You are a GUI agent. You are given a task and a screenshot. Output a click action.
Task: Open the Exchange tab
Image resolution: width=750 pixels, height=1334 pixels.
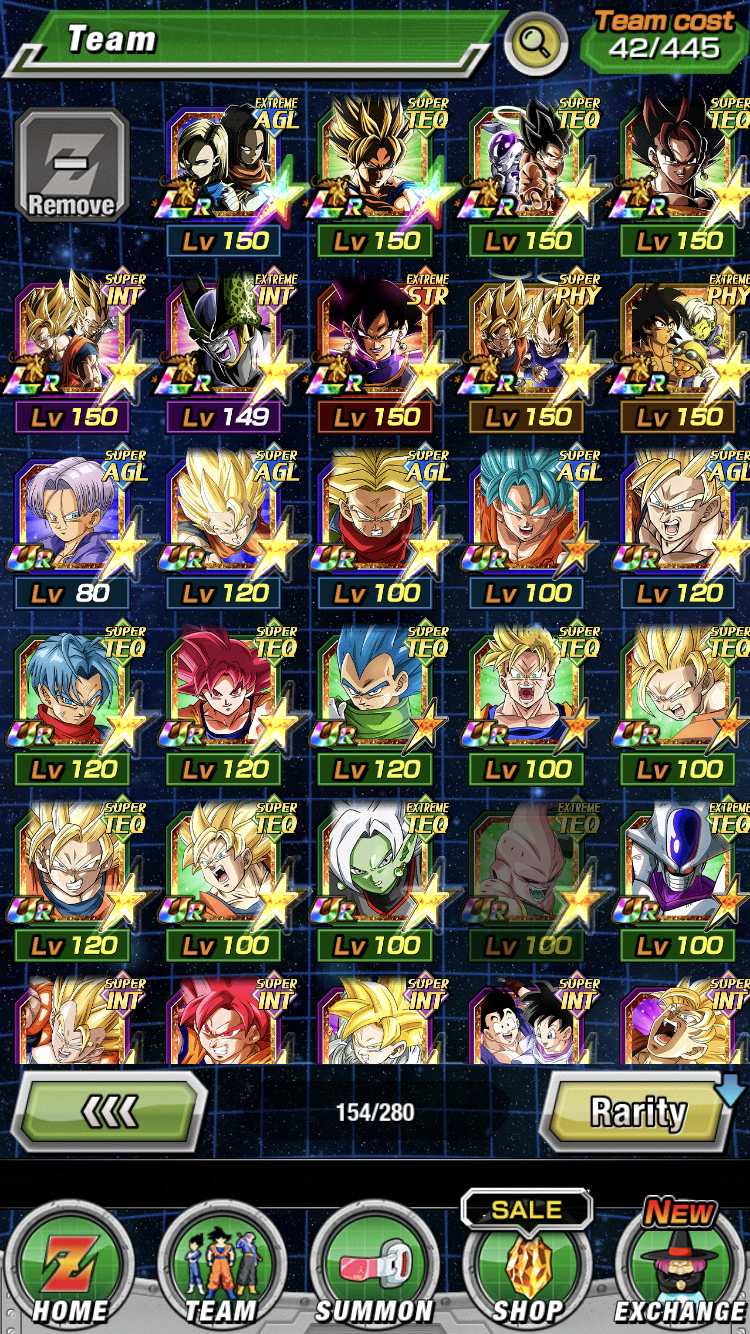coord(680,1265)
